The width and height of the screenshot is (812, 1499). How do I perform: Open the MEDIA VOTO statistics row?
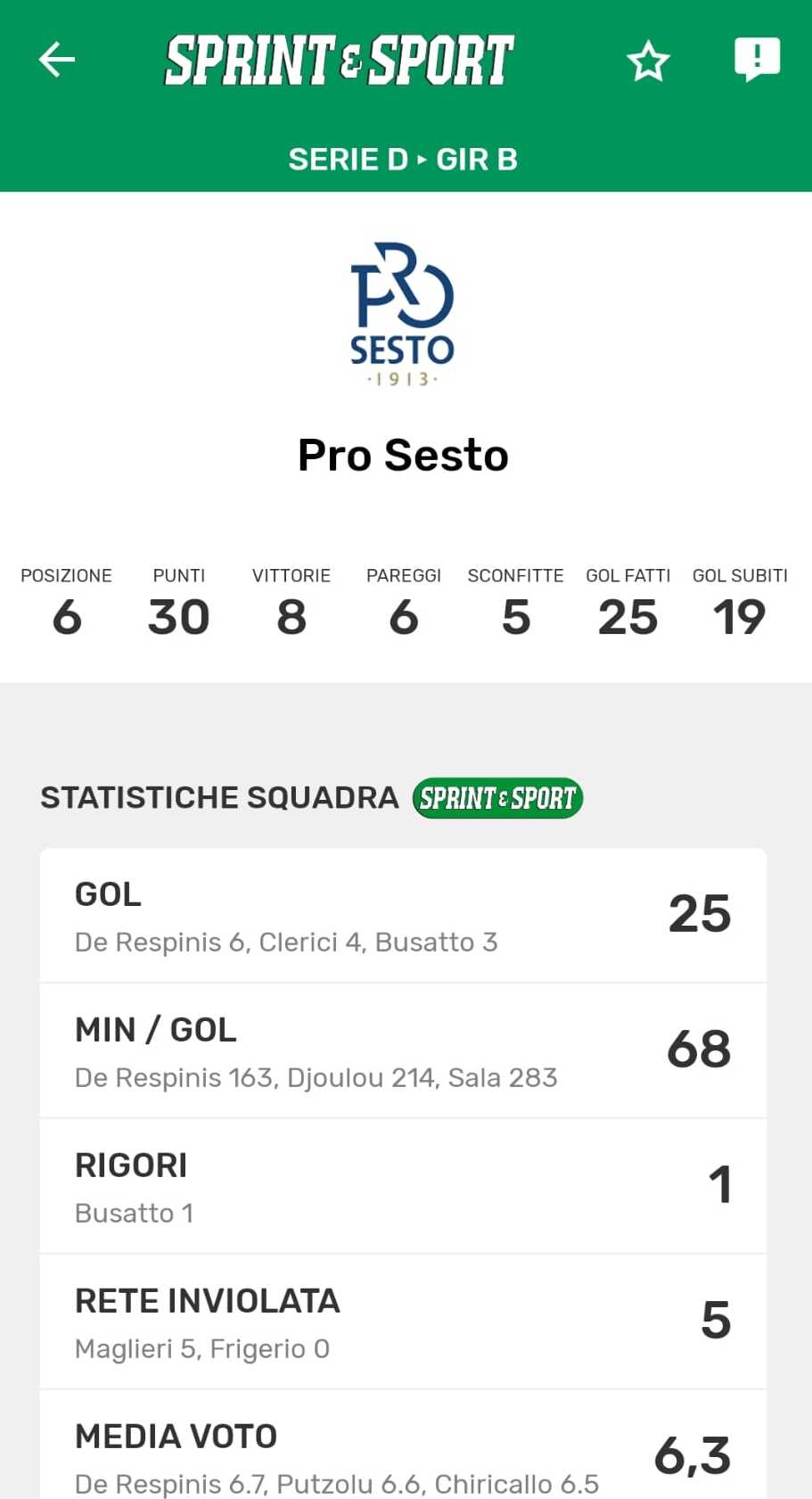click(x=403, y=1445)
